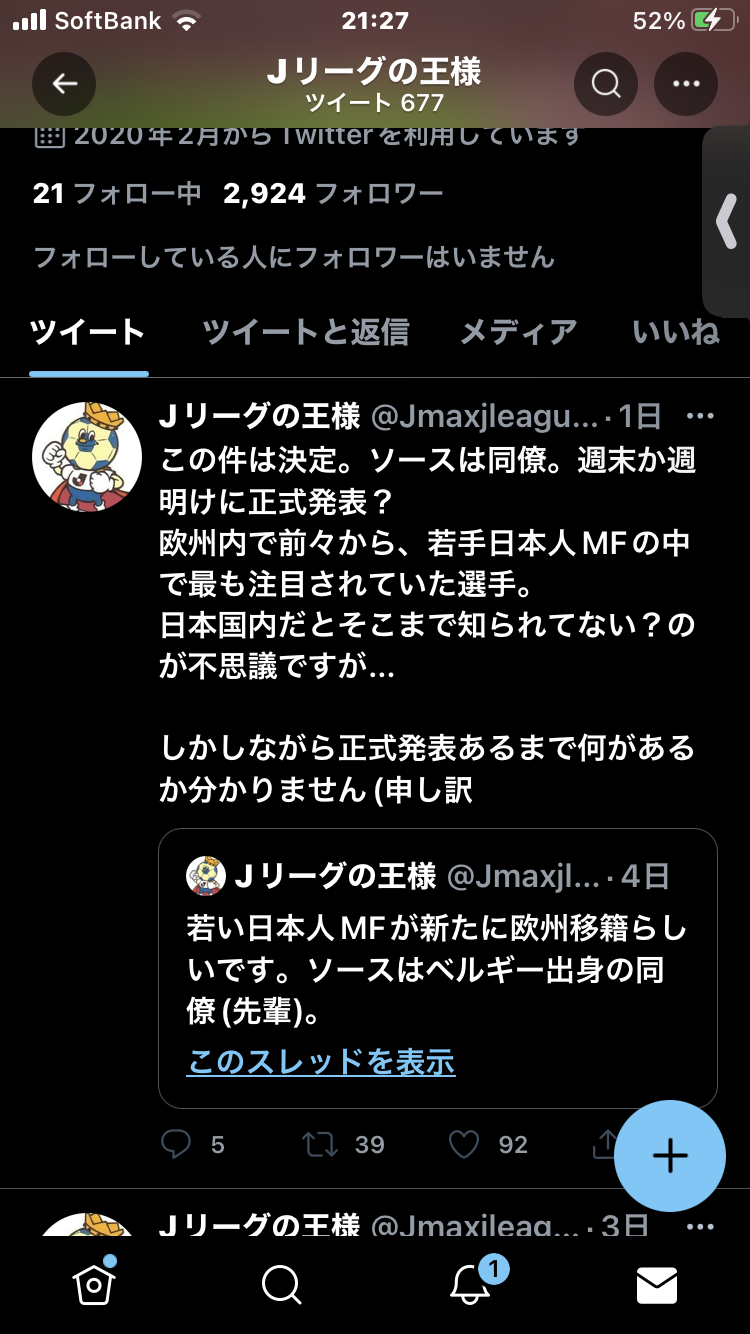Go back using the header arrow
This screenshot has height=1334, width=750.
[64, 84]
